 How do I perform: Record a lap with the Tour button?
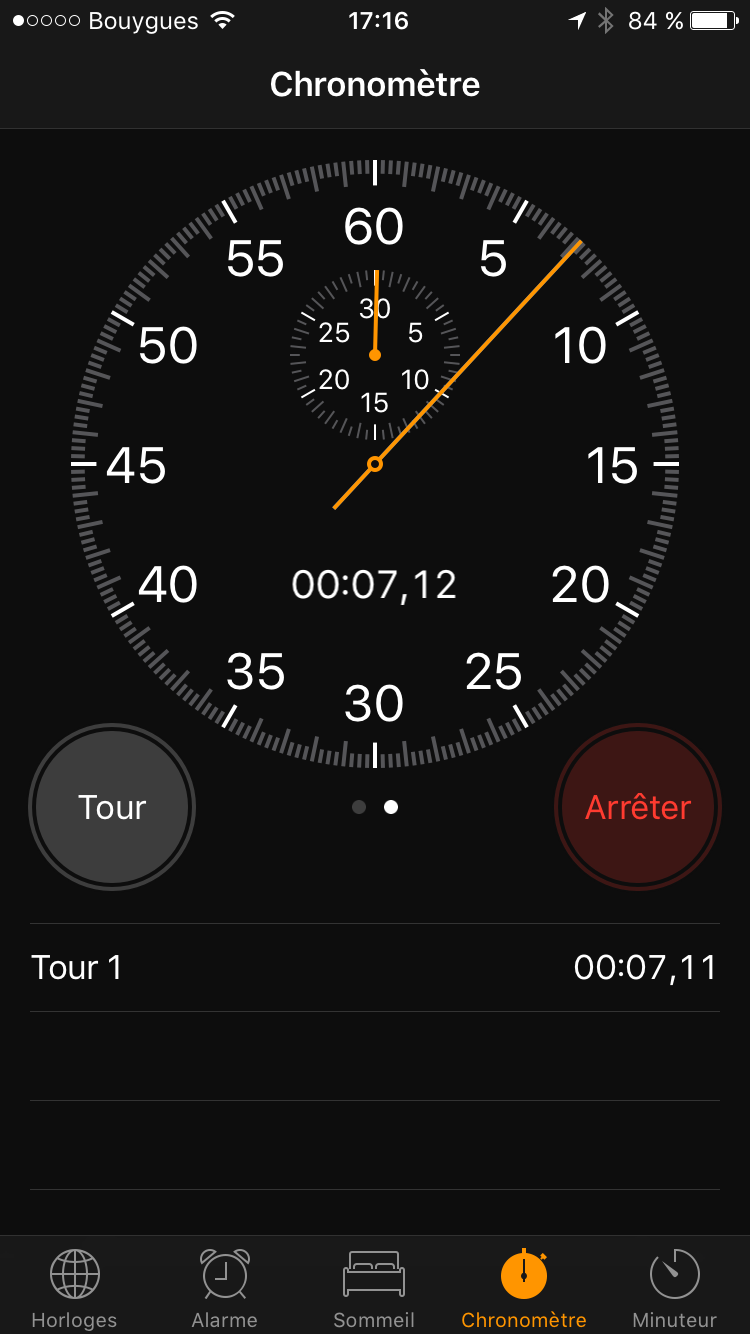point(112,807)
